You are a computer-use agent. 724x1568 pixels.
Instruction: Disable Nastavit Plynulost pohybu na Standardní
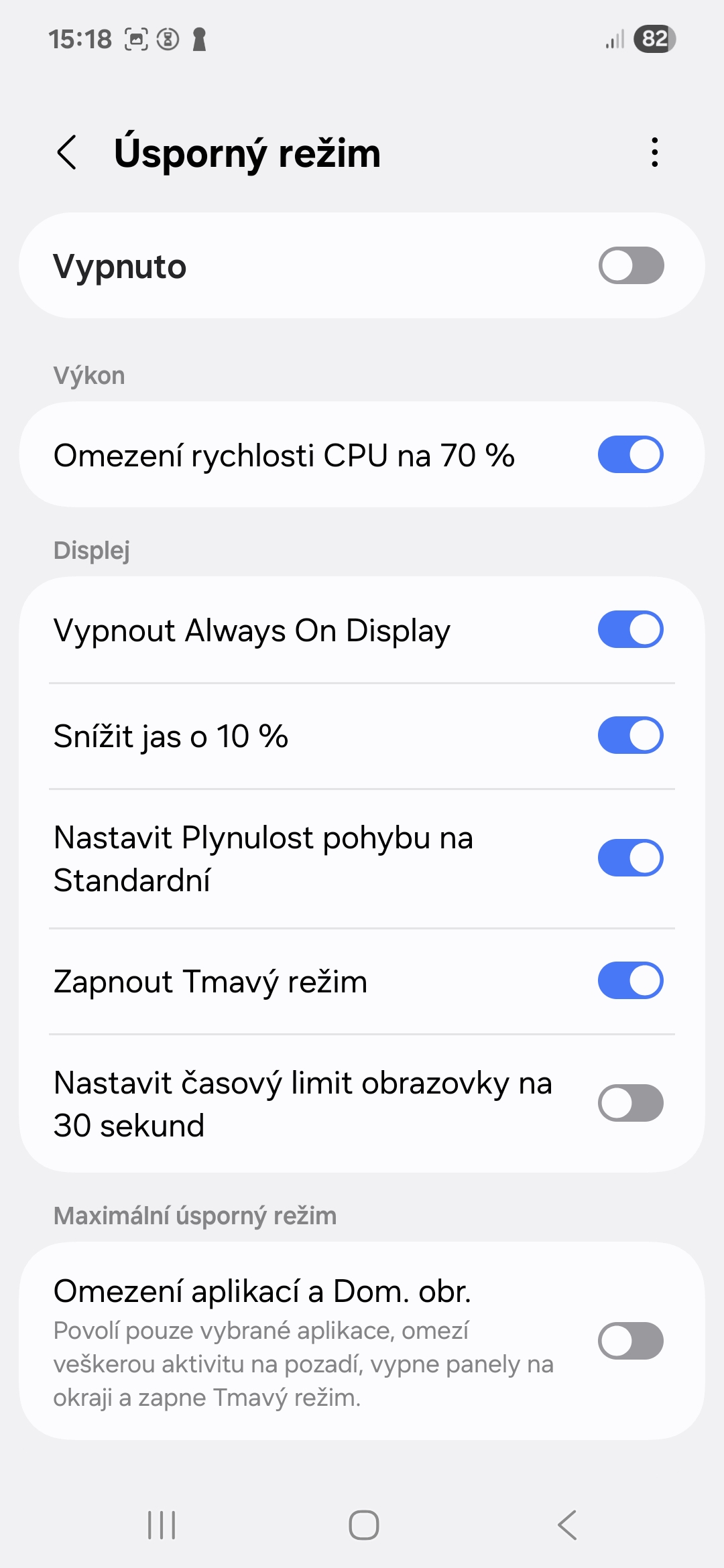[x=631, y=858]
